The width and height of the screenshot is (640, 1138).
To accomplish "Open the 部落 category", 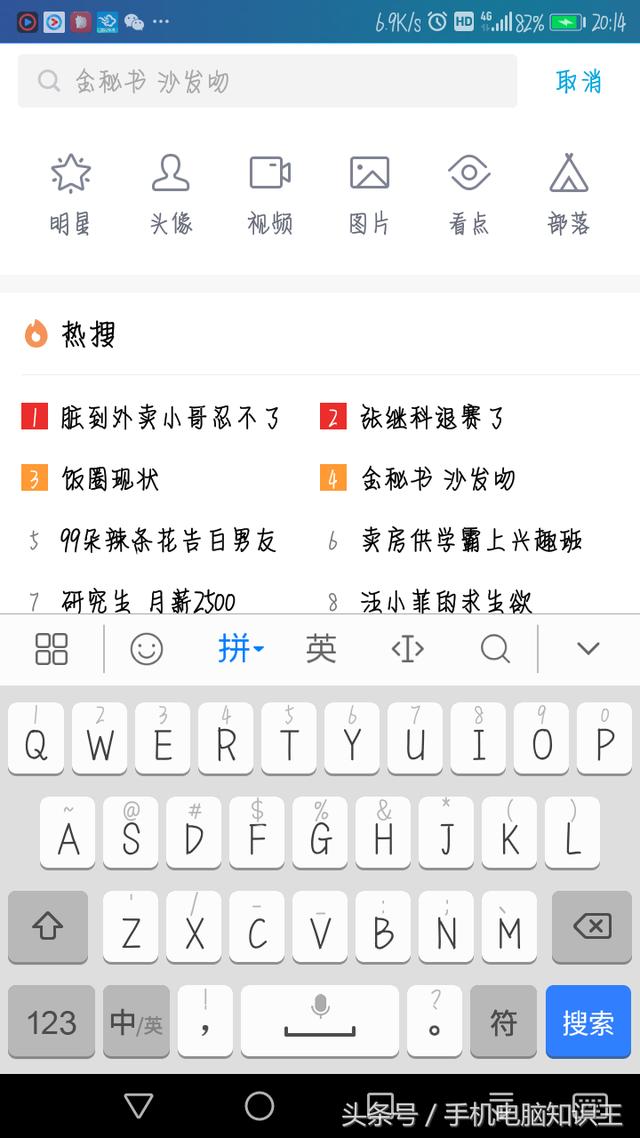I will tap(569, 195).
